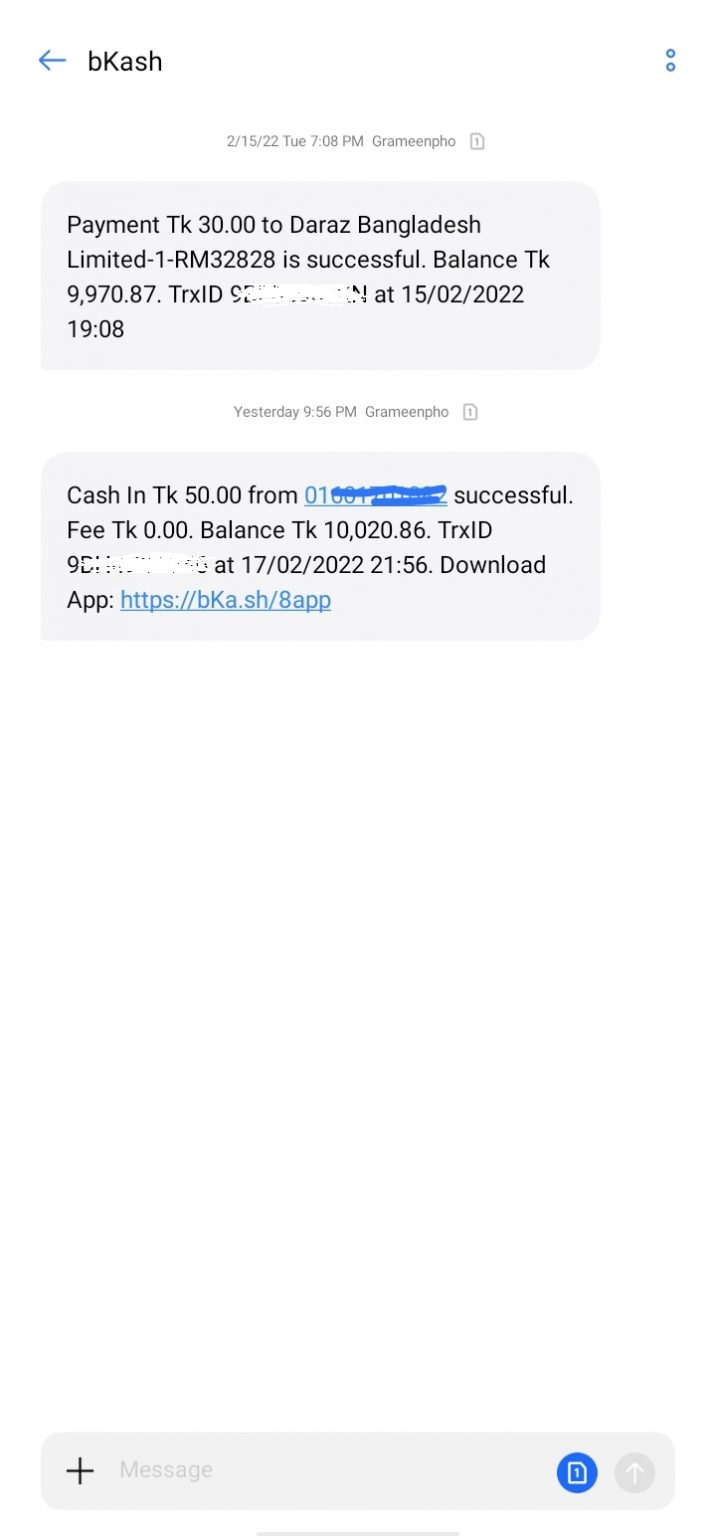Image resolution: width=715 pixels, height=1536 pixels.
Task: Switch SIM using the blue SIM button
Action: click(x=577, y=1472)
